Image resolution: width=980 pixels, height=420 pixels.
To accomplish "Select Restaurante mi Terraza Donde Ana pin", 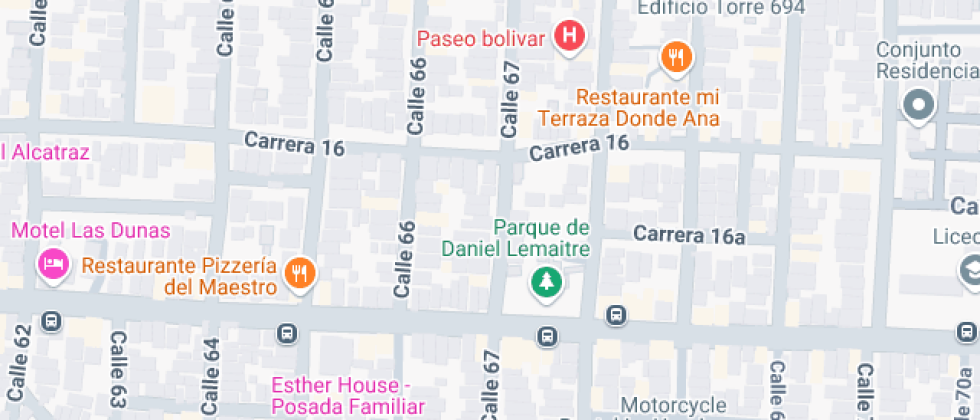I will 677,57.
